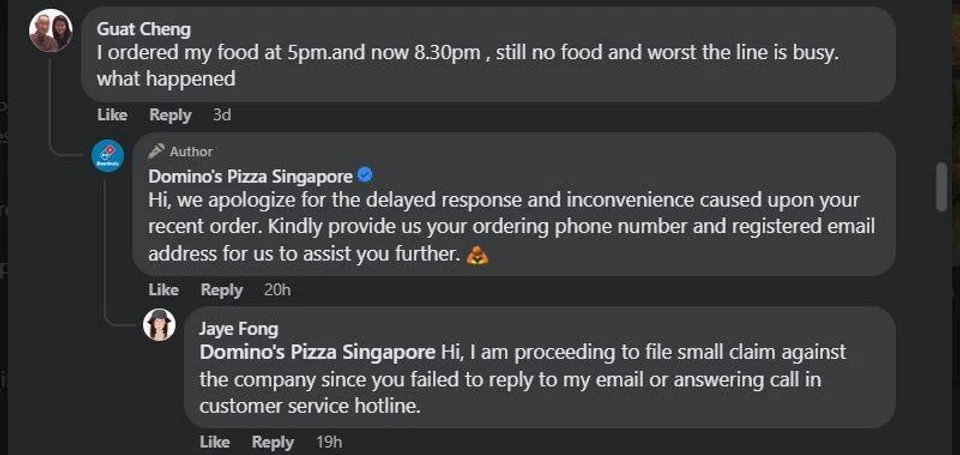Open Guat Cheng's profile picture
Screen dimensions: 960x455
[50, 31]
